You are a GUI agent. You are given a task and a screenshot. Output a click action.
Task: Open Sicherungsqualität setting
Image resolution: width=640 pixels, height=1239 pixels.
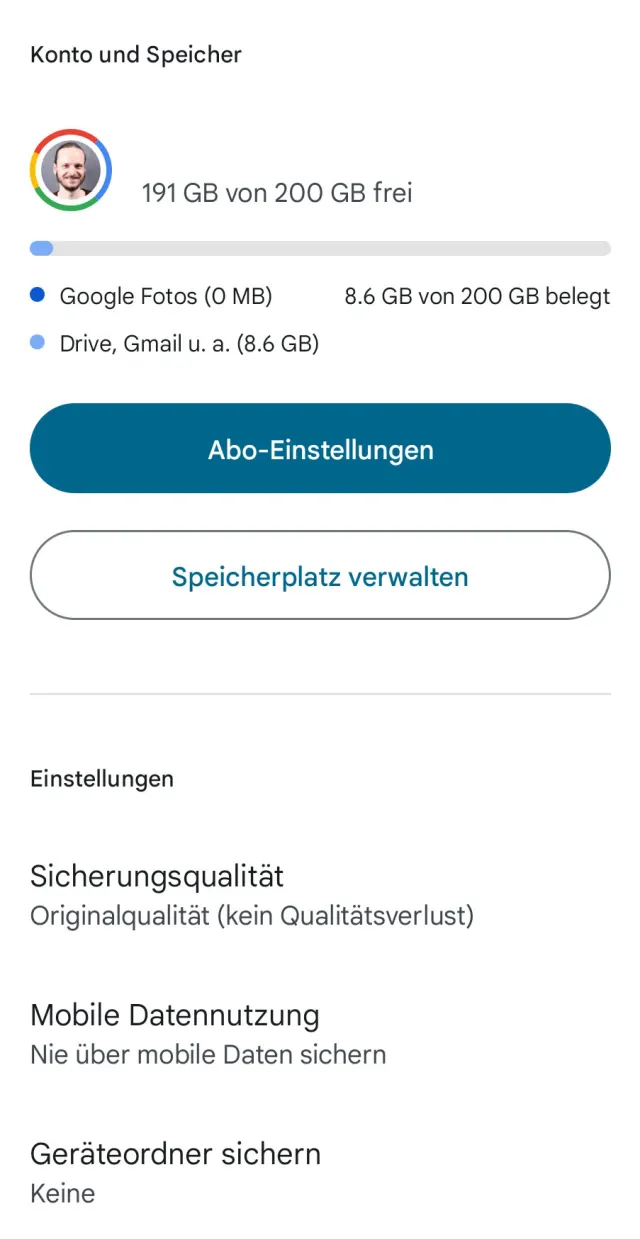pyautogui.click(x=250, y=894)
